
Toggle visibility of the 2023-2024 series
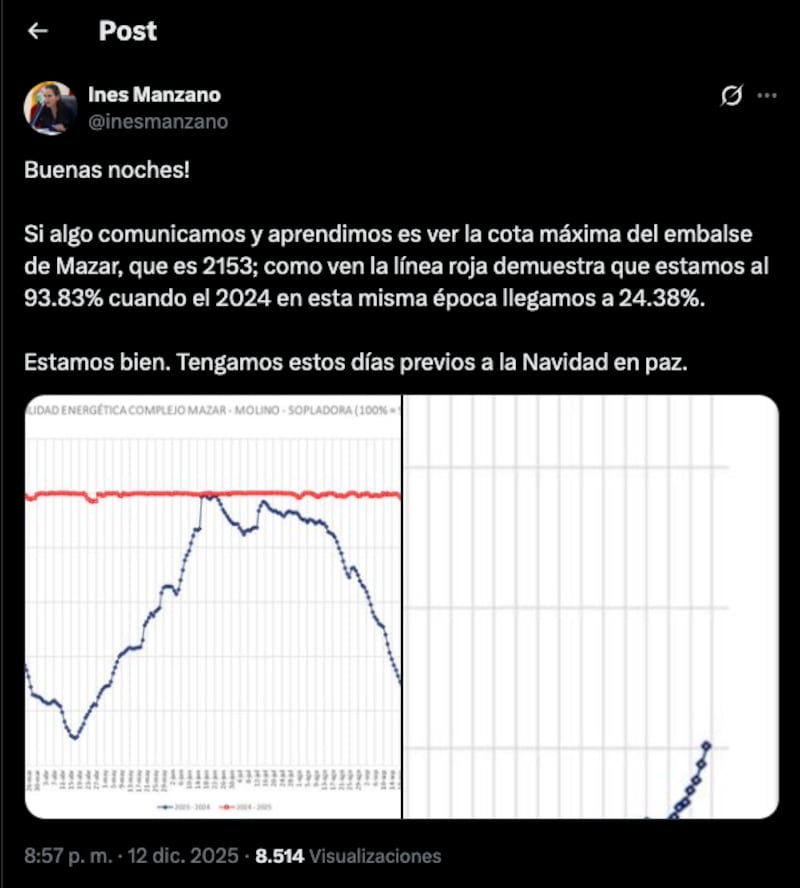[x=166, y=804]
